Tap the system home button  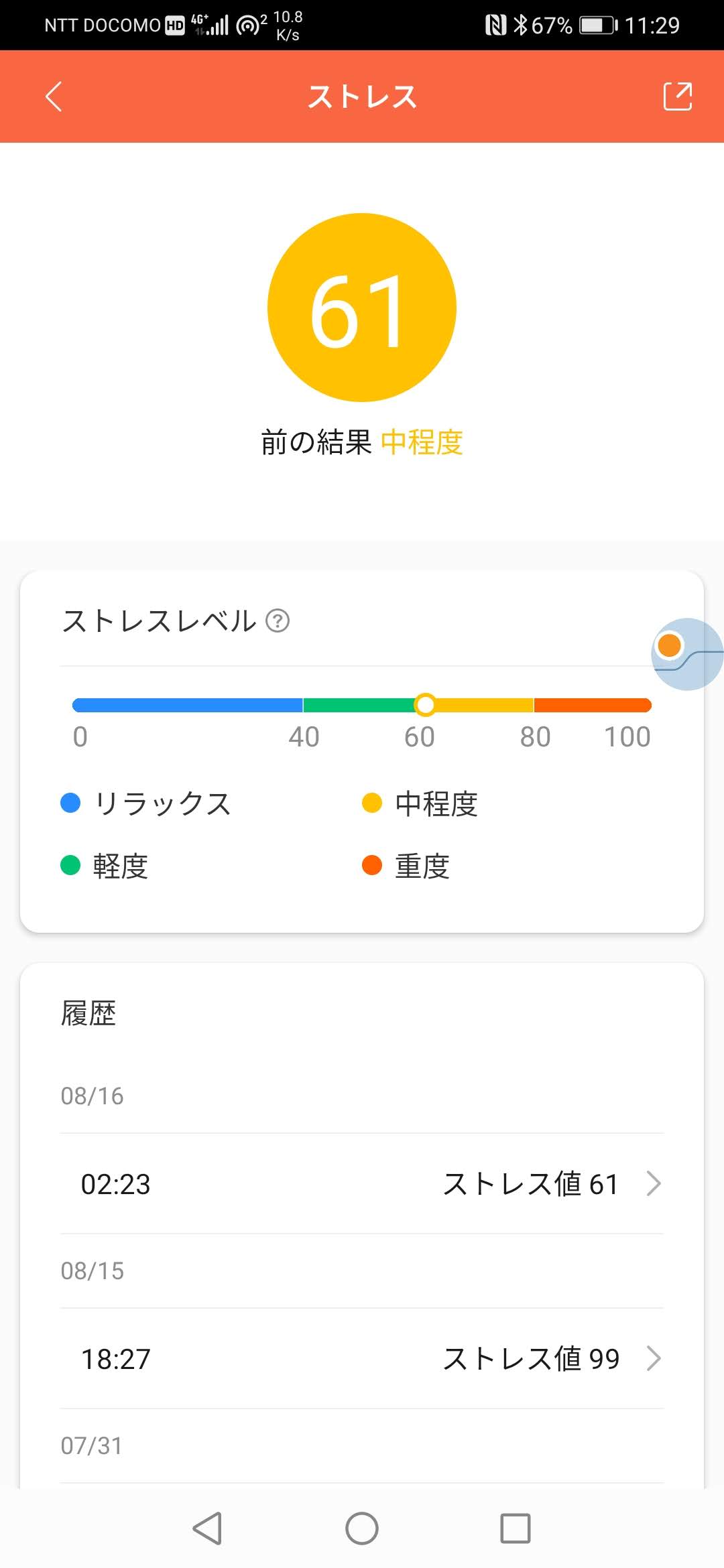click(x=362, y=1528)
